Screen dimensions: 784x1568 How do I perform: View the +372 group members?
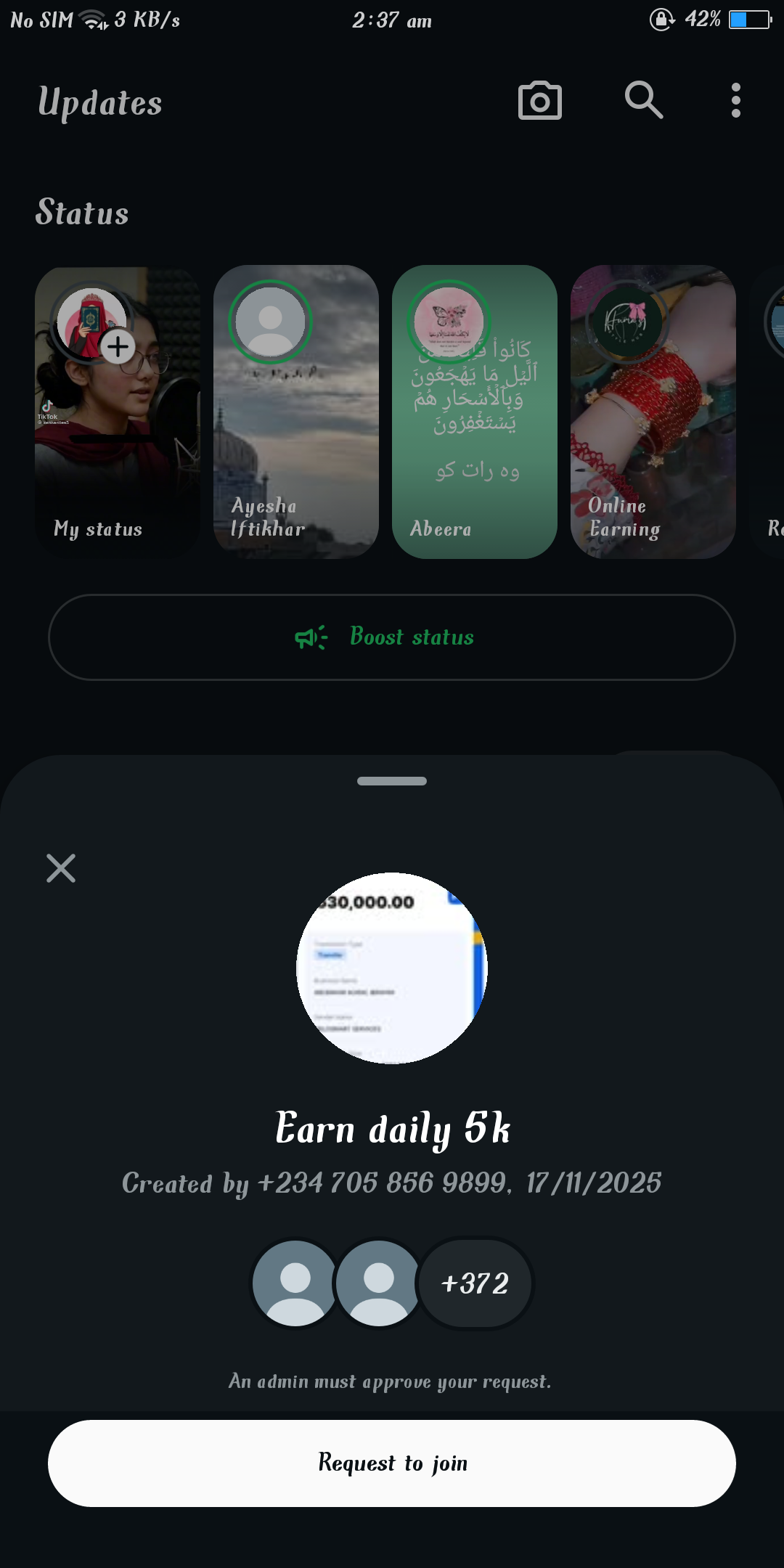click(x=475, y=1283)
